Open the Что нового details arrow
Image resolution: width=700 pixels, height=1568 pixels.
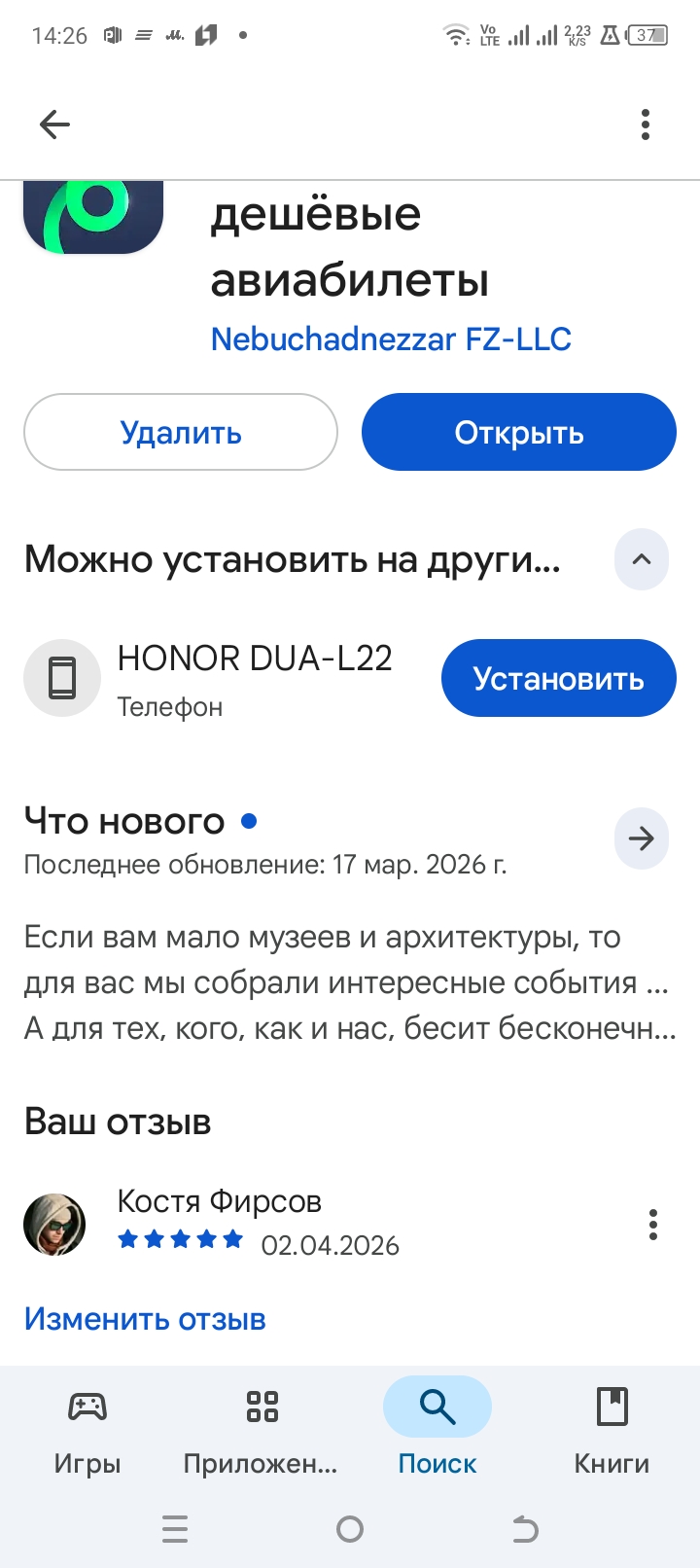pos(642,838)
